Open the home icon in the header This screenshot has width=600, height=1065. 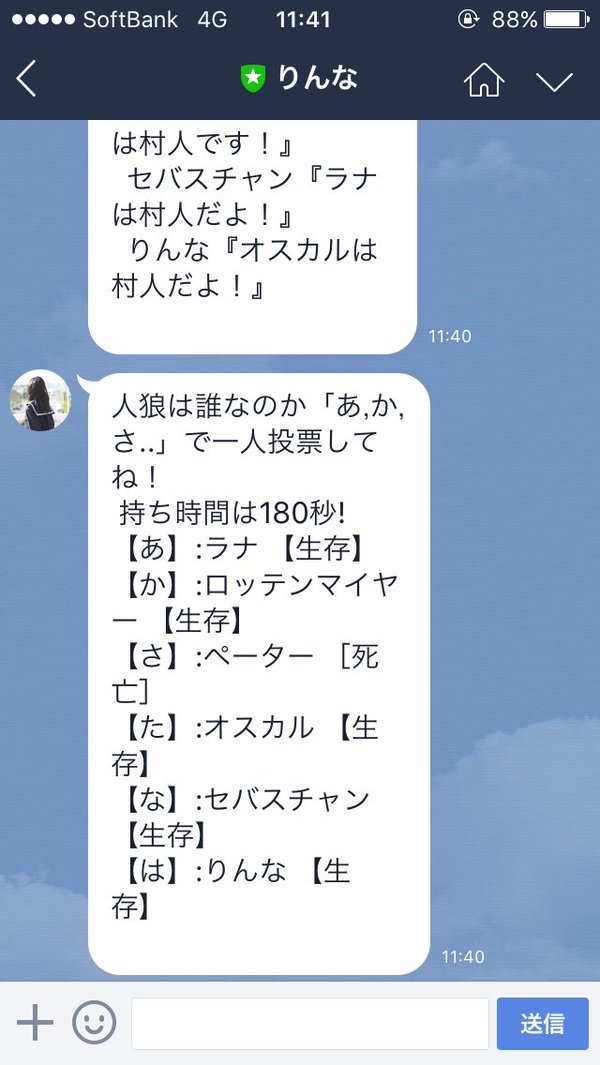pyautogui.click(x=483, y=80)
